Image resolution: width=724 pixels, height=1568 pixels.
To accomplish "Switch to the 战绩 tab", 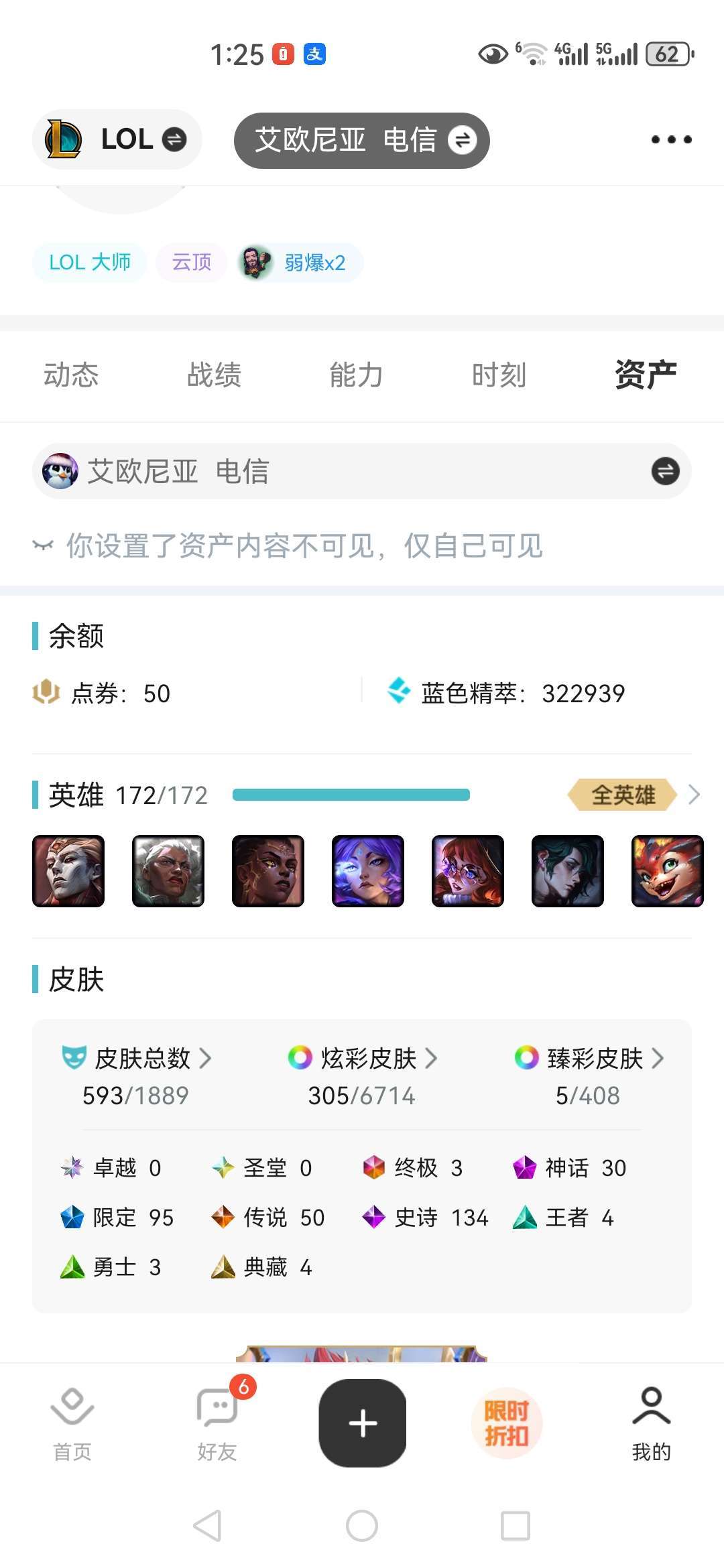I will (x=216, y=375).
